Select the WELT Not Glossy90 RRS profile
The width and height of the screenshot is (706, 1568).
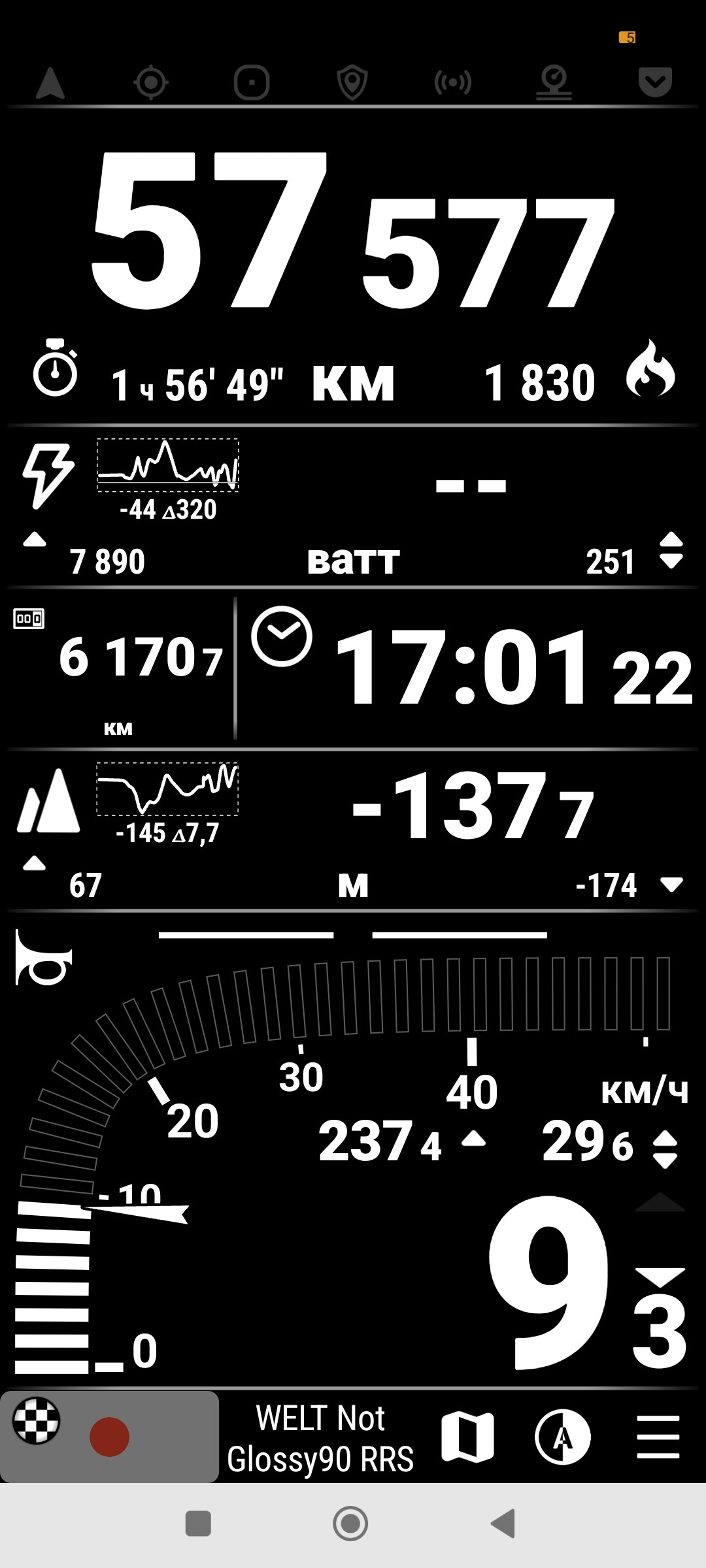[x=320, y=1438]
